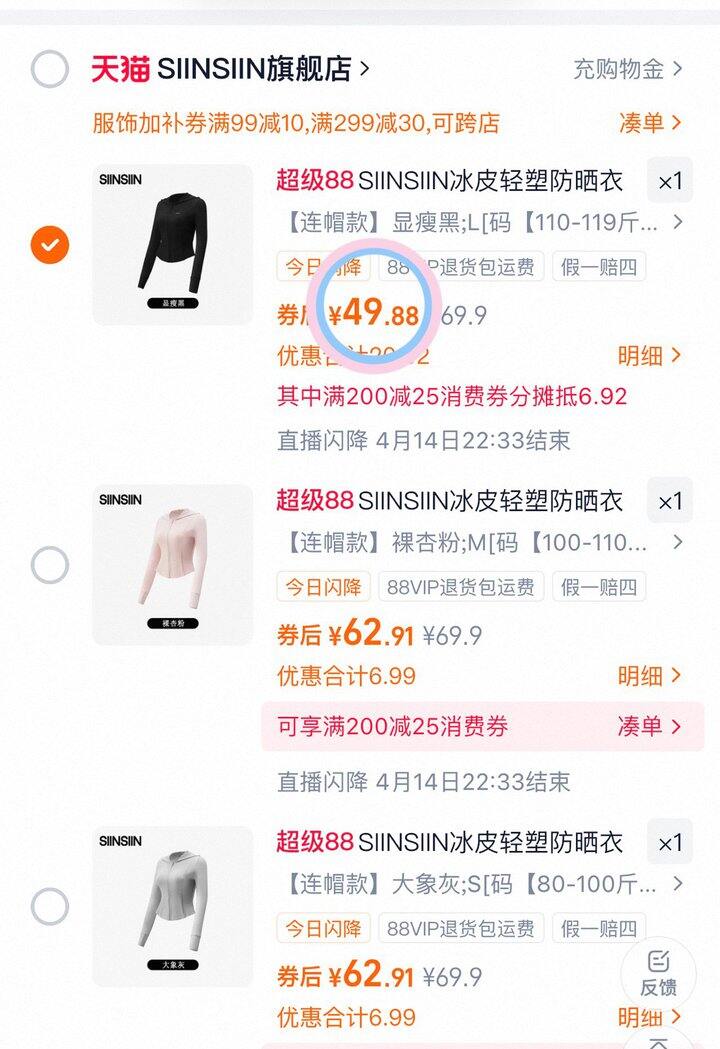Change quantity x1 of the grey jacket
This screenshot has width=720, height=1049.
[x=672, y=843]
